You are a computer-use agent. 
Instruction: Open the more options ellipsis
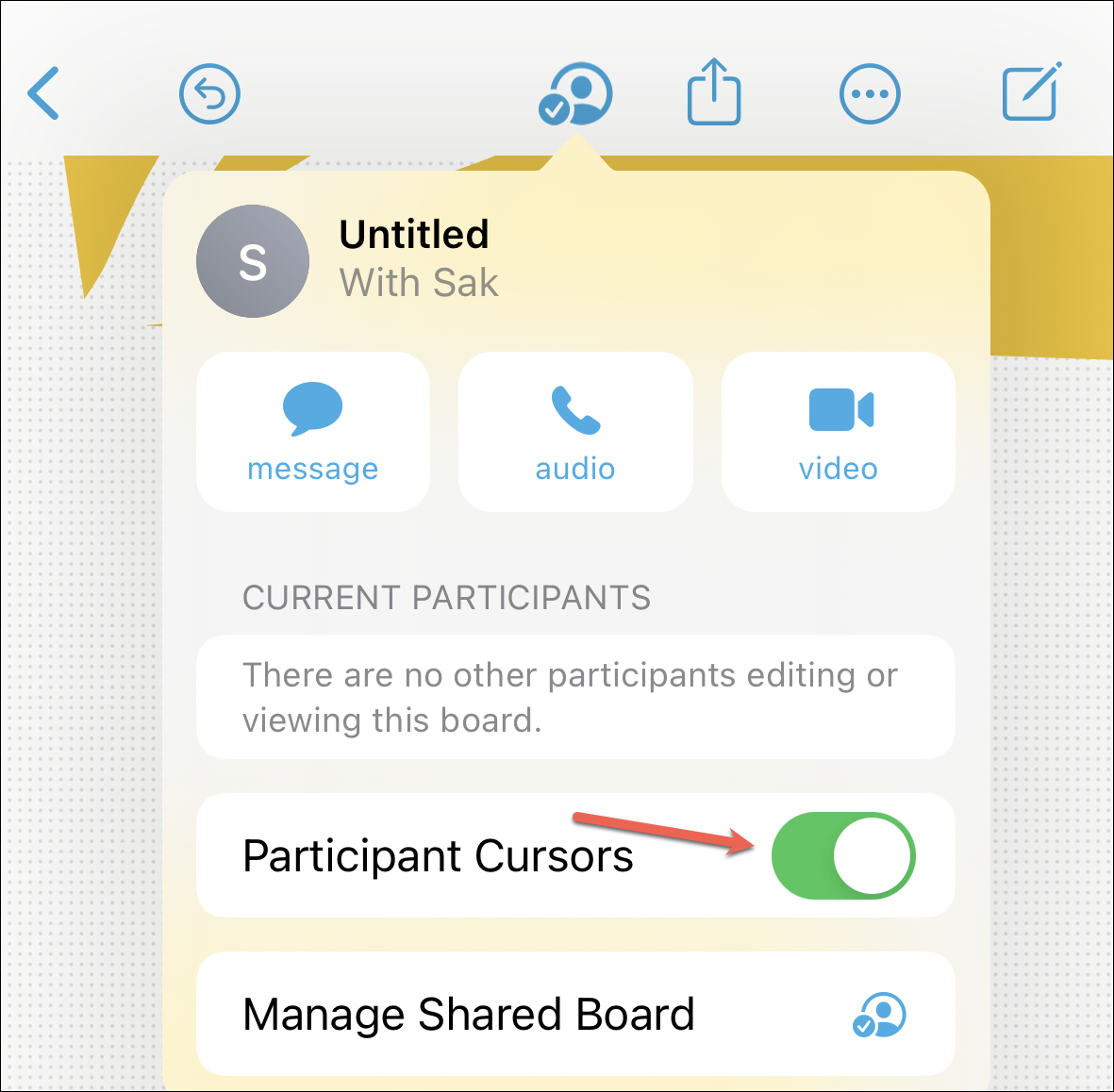(870, 93)
